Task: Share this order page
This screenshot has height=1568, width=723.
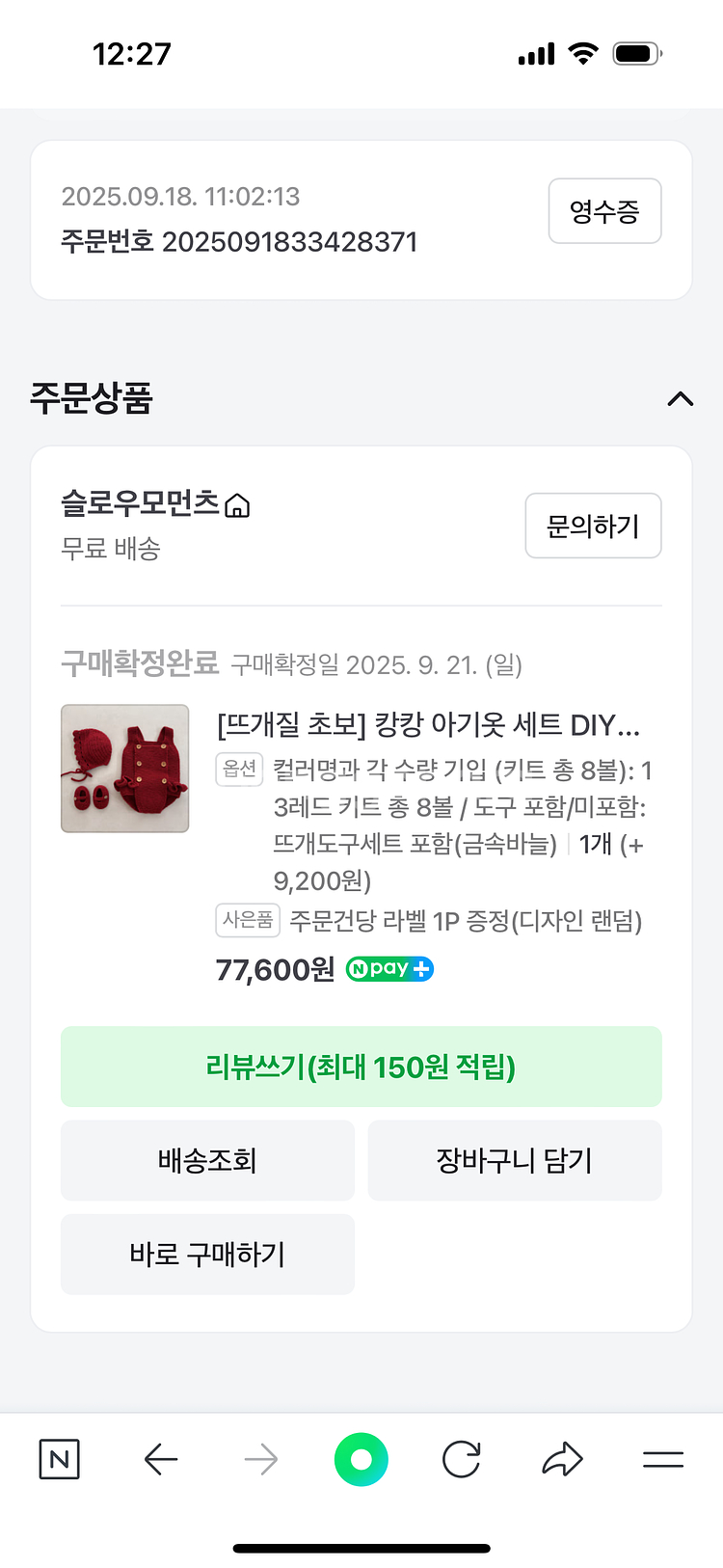Action: tap(563, 1459)
